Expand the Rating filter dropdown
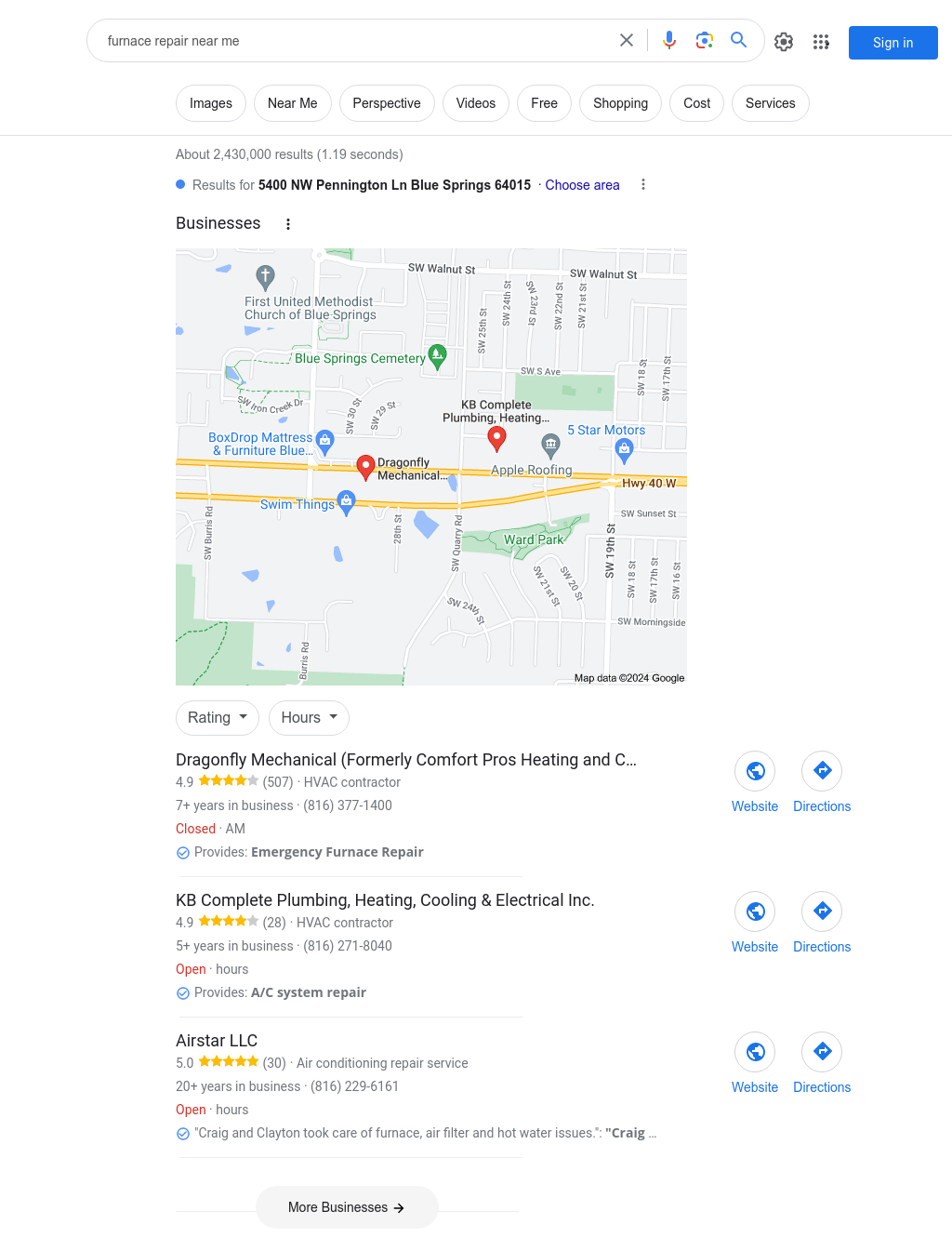Screen dimensions: 952x1251 (x=218, y=718)
